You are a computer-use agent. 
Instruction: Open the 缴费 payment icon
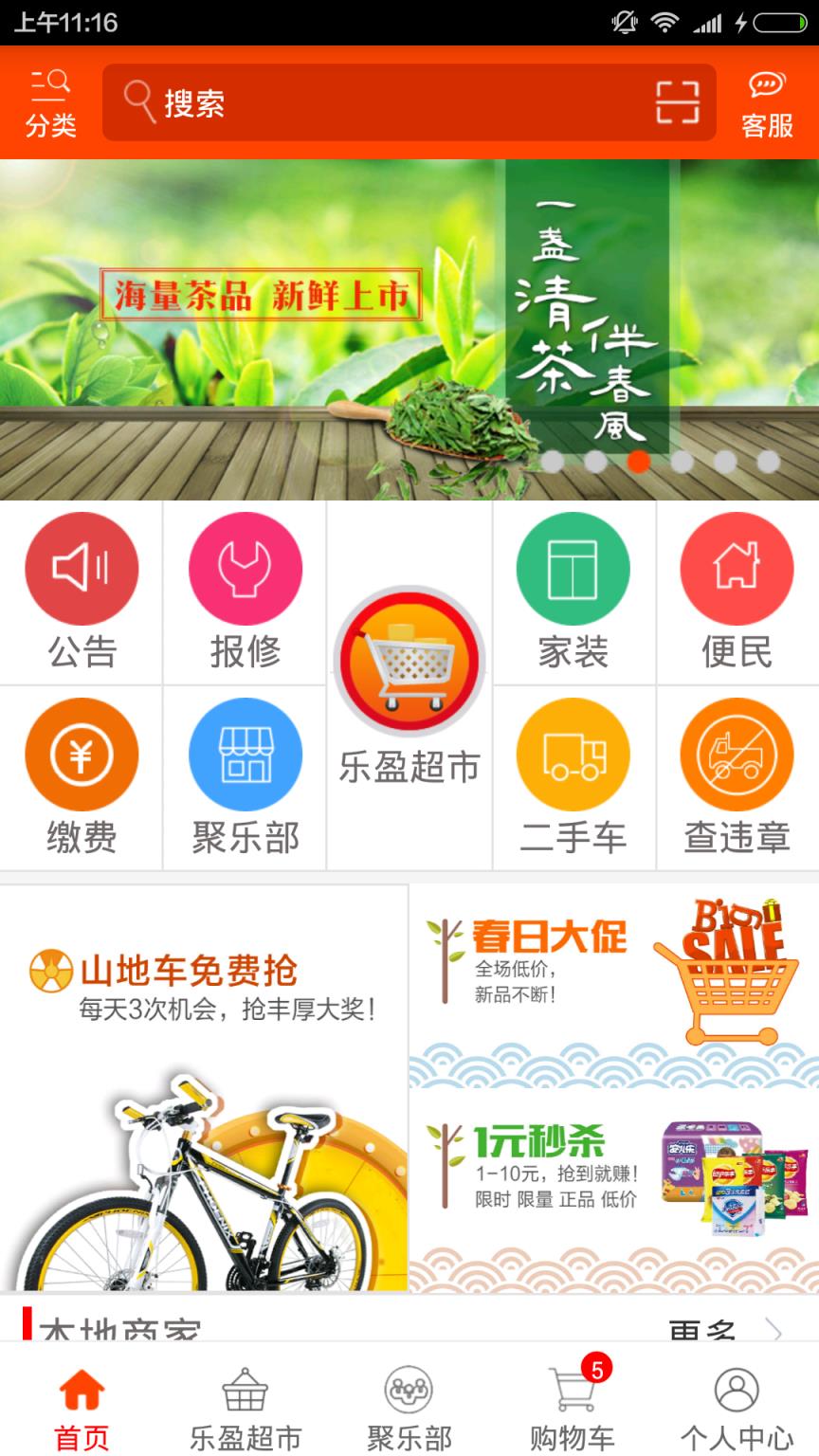click(82, 754)
